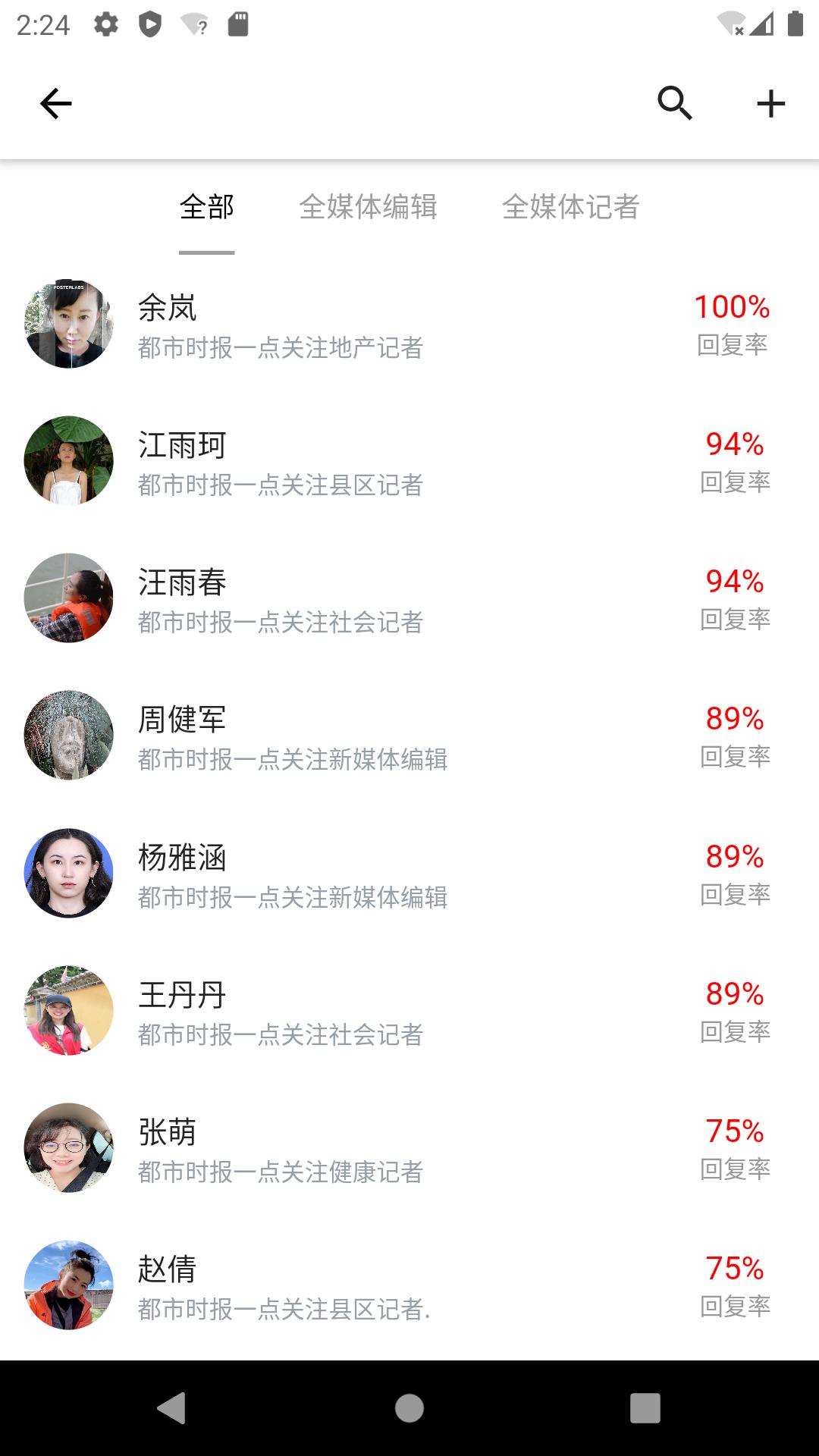Open the search function
This screenshot has width=819, height=1456.
tap(675, 103)
